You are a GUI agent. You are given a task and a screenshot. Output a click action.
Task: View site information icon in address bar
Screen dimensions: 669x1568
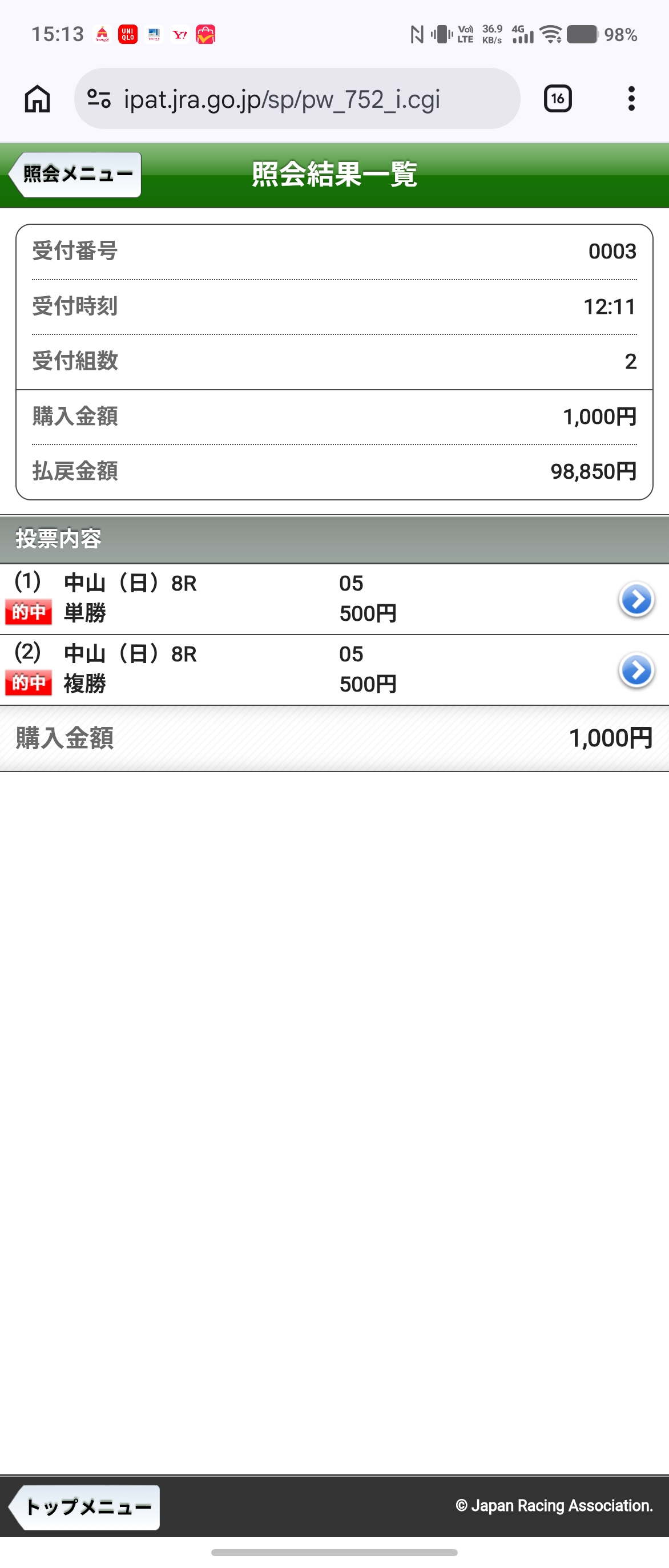point(99,99)
